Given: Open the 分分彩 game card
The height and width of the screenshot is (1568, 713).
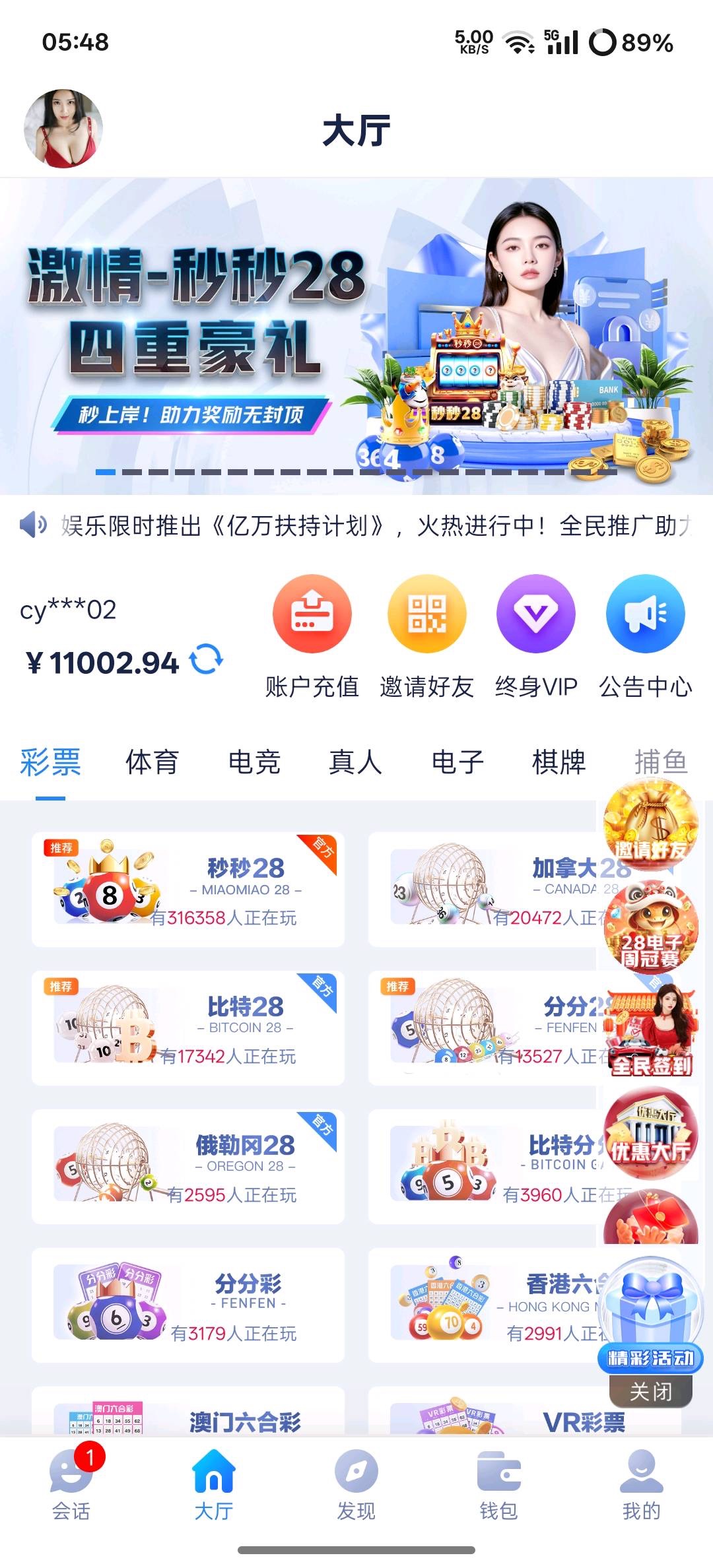Looking at the screenshot, I should pyautogui.click(x=188, y=1305).
